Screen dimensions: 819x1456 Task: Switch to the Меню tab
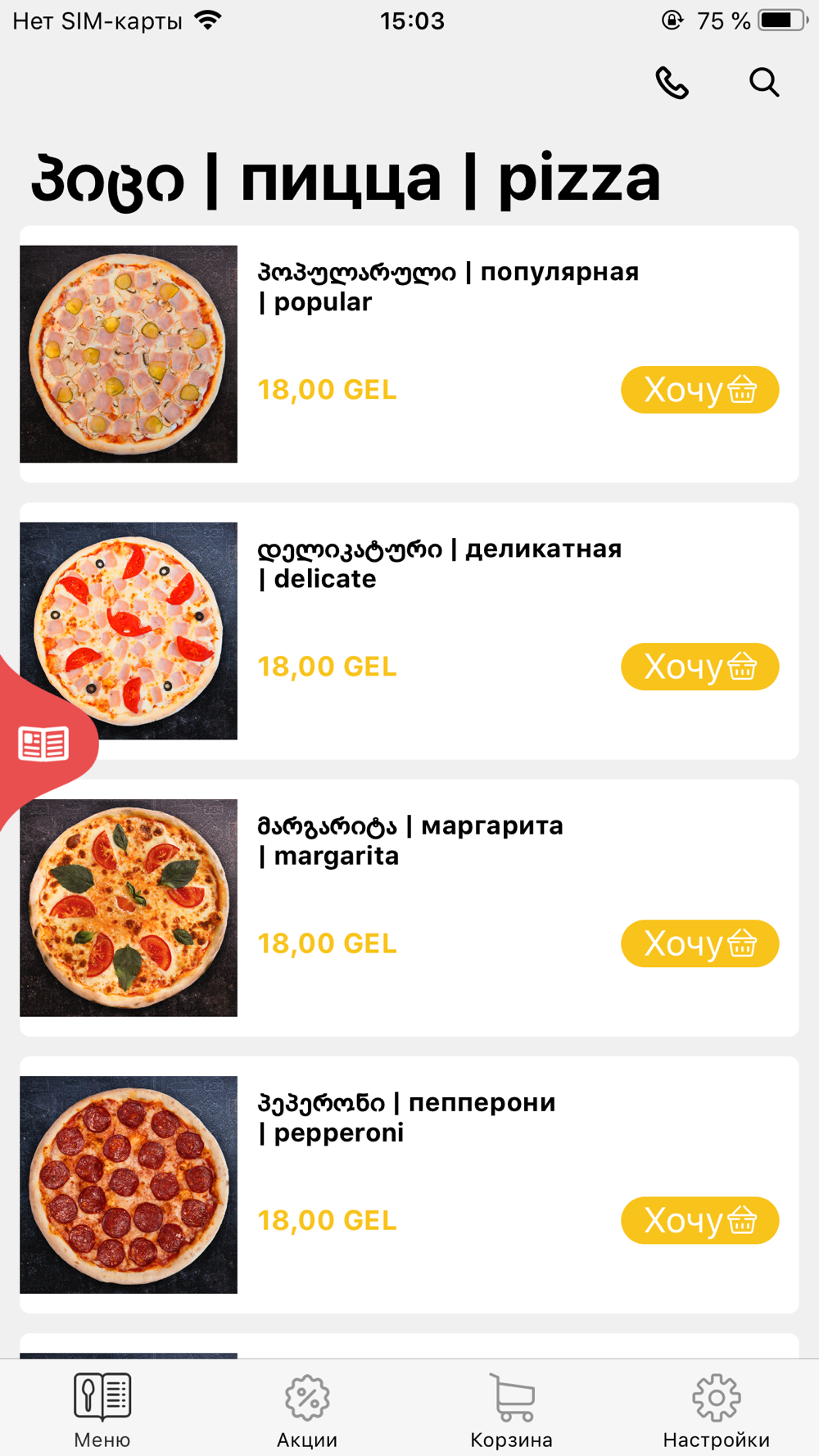(102, 1410)
